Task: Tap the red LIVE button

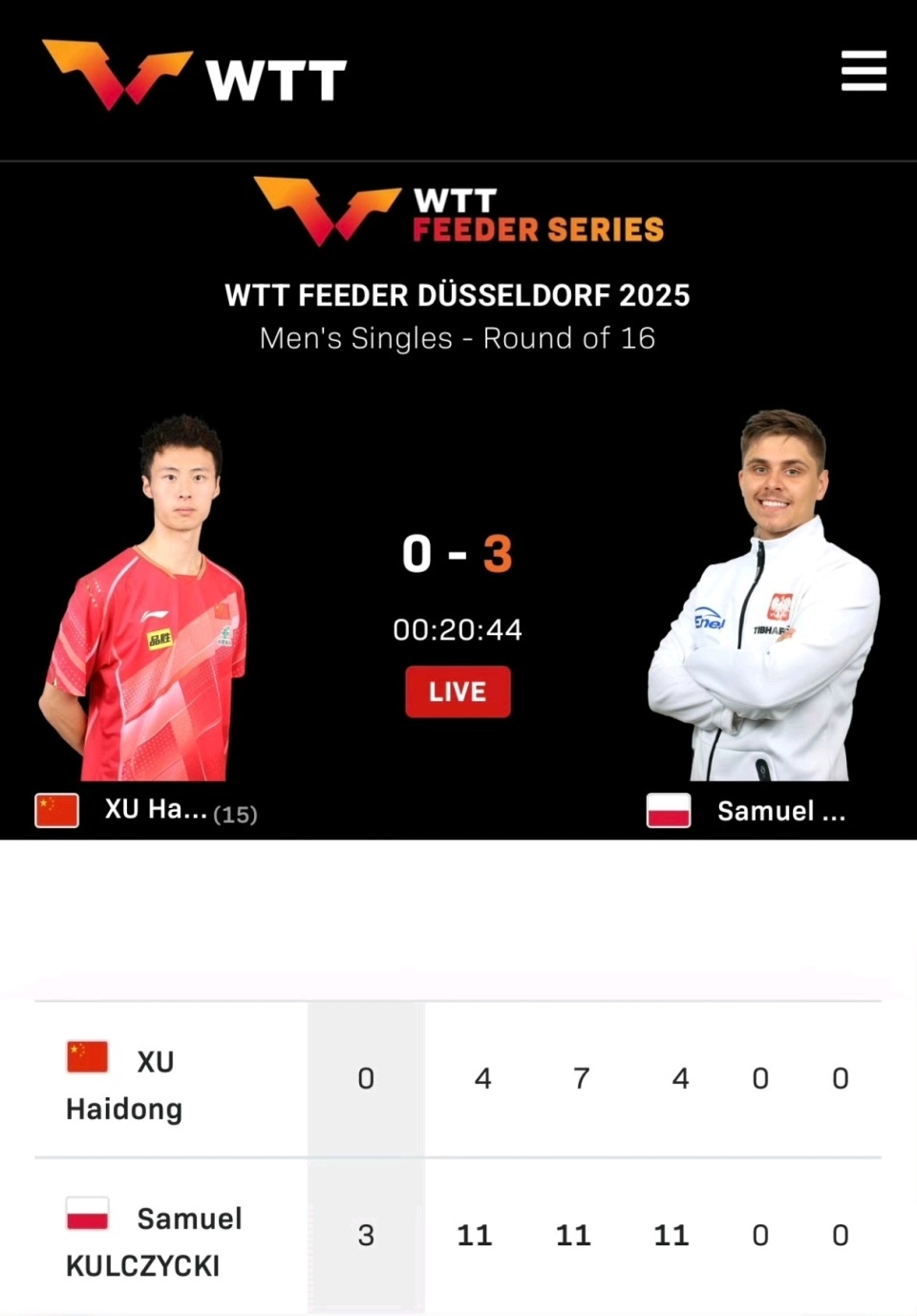Action: pyautogui.click(x=458, y=691)
